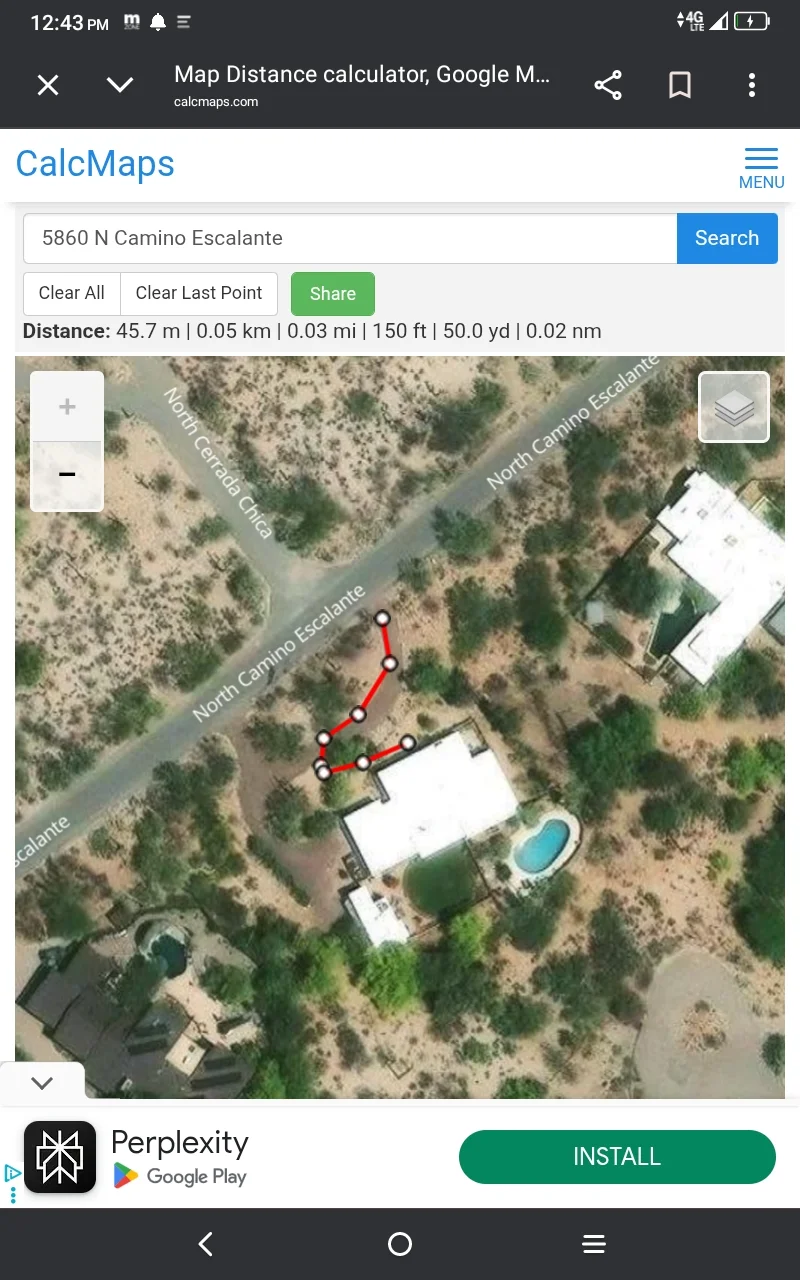This screenshot has height=1280, width=800.
Task: Zoom in using the plus control
Action: 66,406
